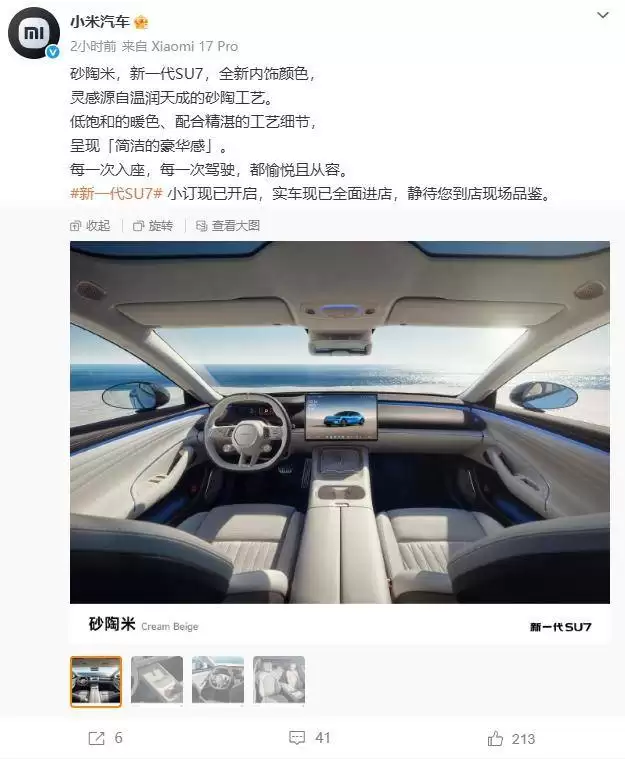The height and width of the screenshot is (759, 625).
Task: Repost this post with 6 shares
Action: tap(105, 738)
